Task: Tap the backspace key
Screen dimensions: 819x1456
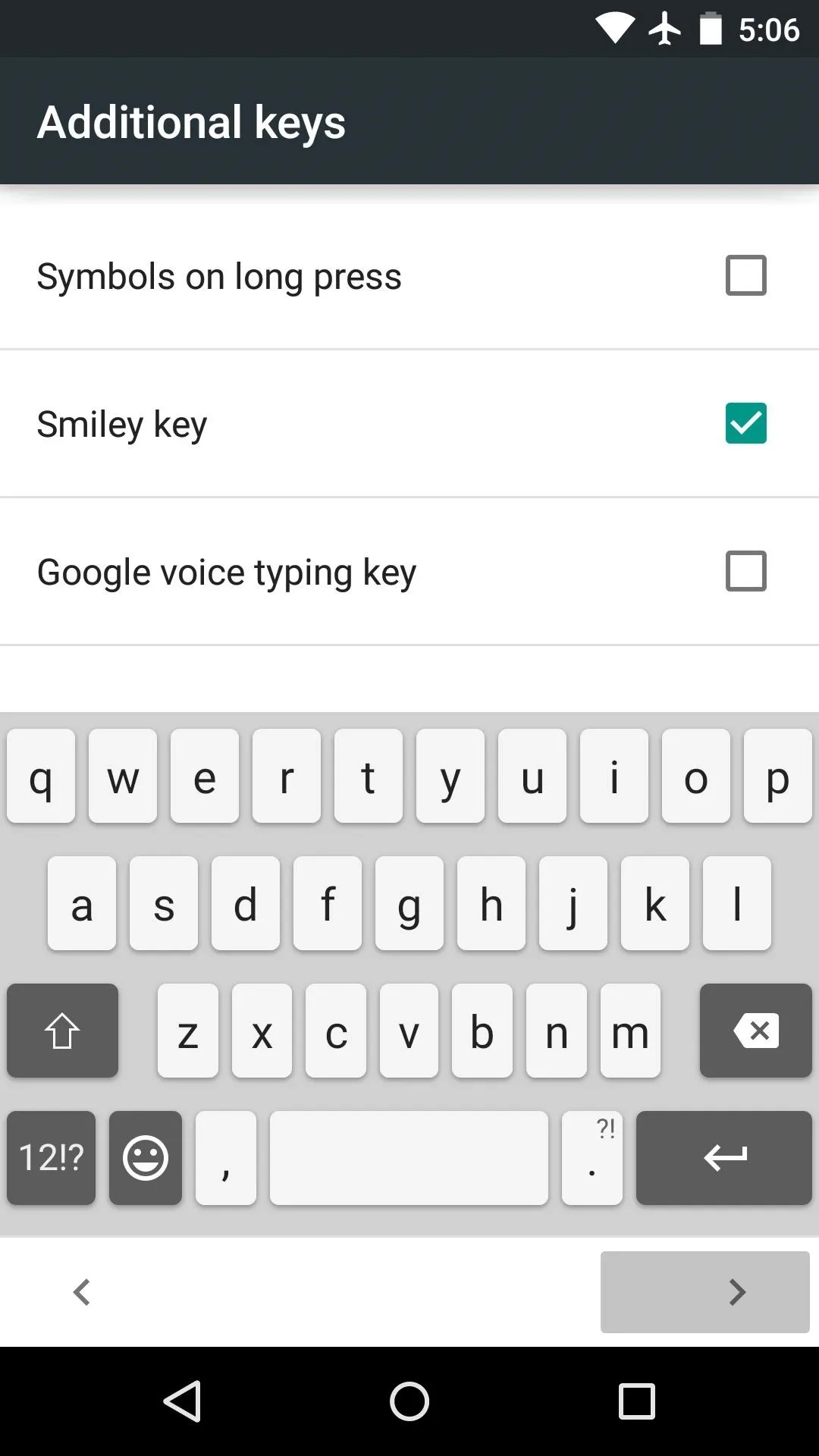Action: tap(756, 1031)
